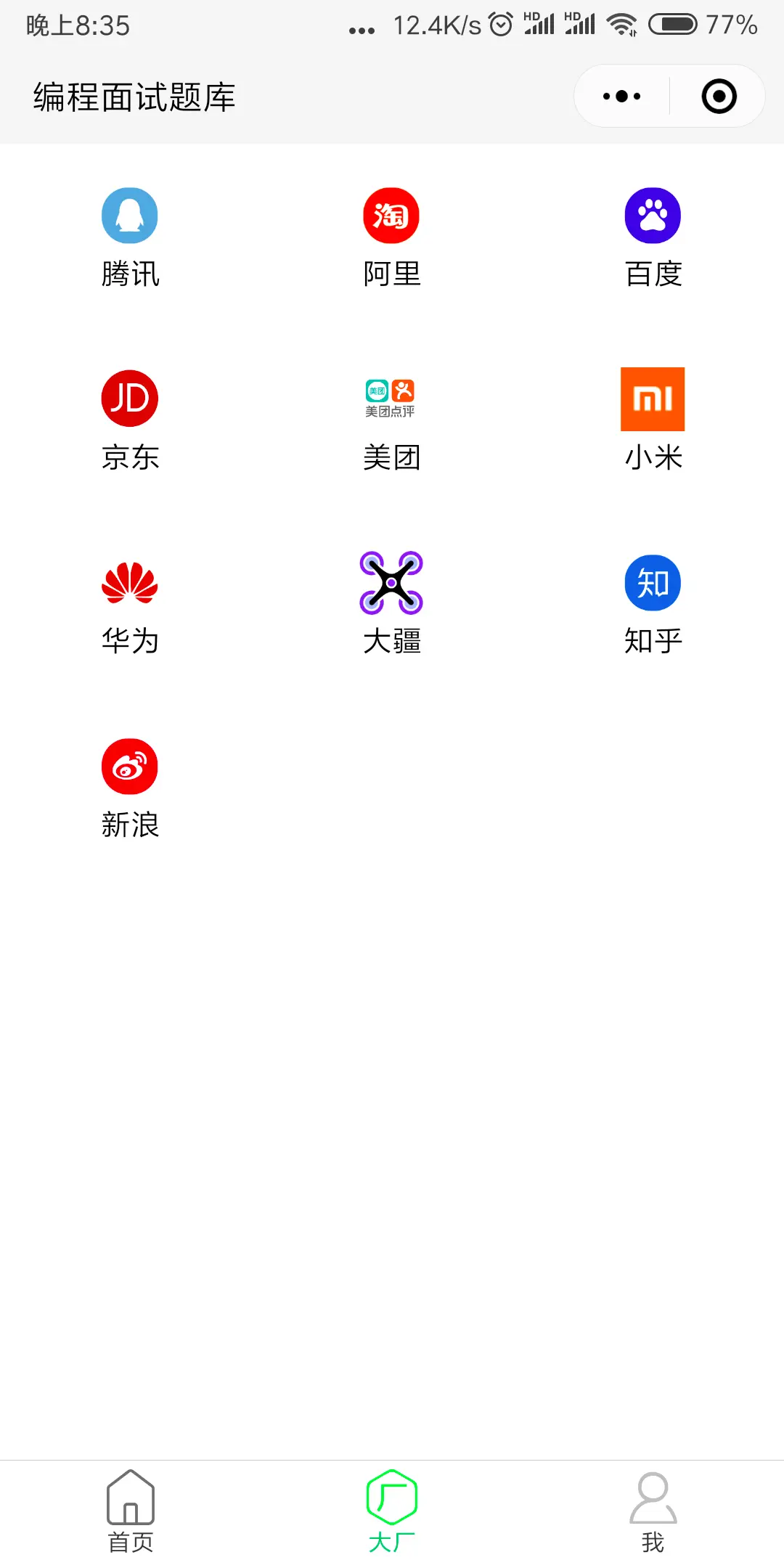This screenshot has height=1568, width=784.
Task: Tap the 大厂 tab
Action: click(x=392, y=1511)
